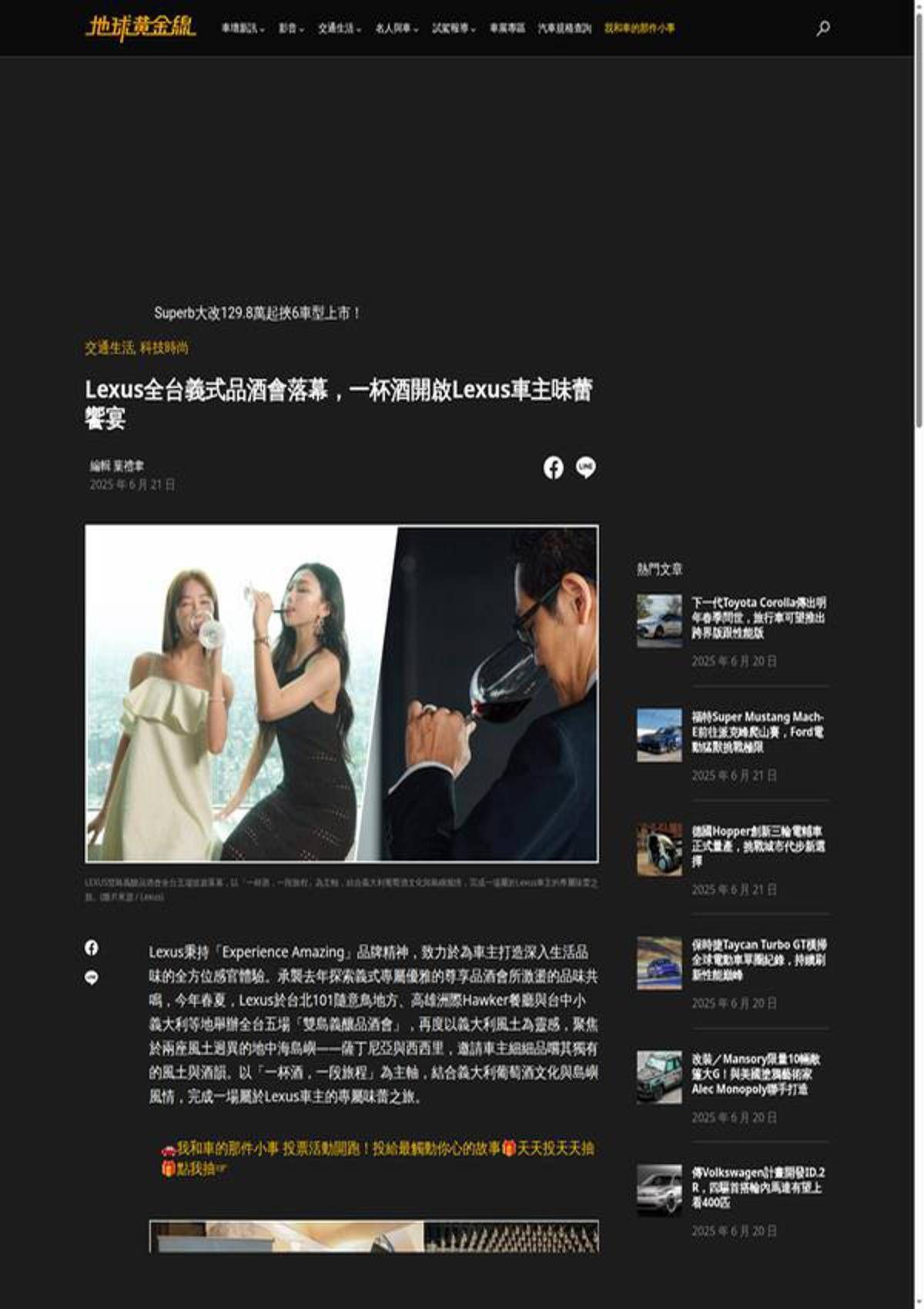Open 汽車規格查詢 page

[x=564, y=28]
